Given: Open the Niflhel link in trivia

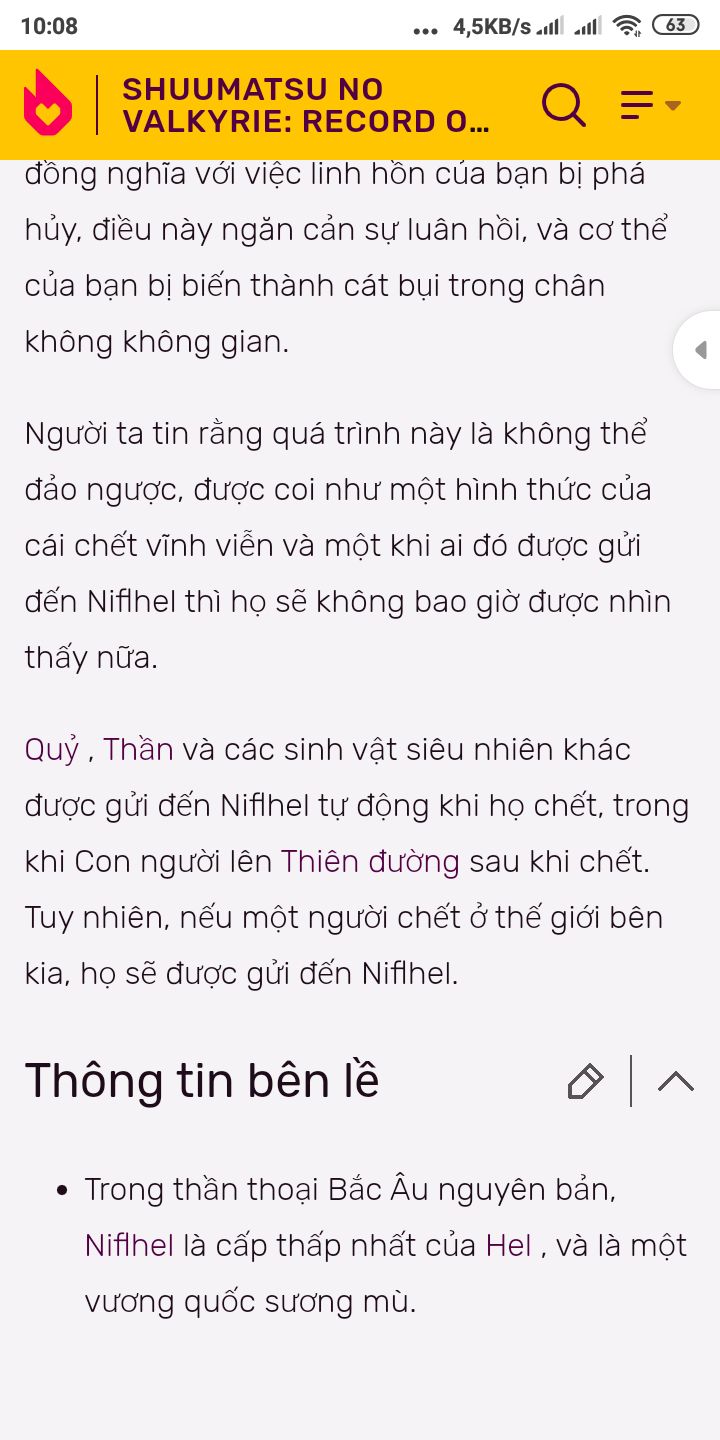Looking at the screenshot, I should pos(129,1246).
